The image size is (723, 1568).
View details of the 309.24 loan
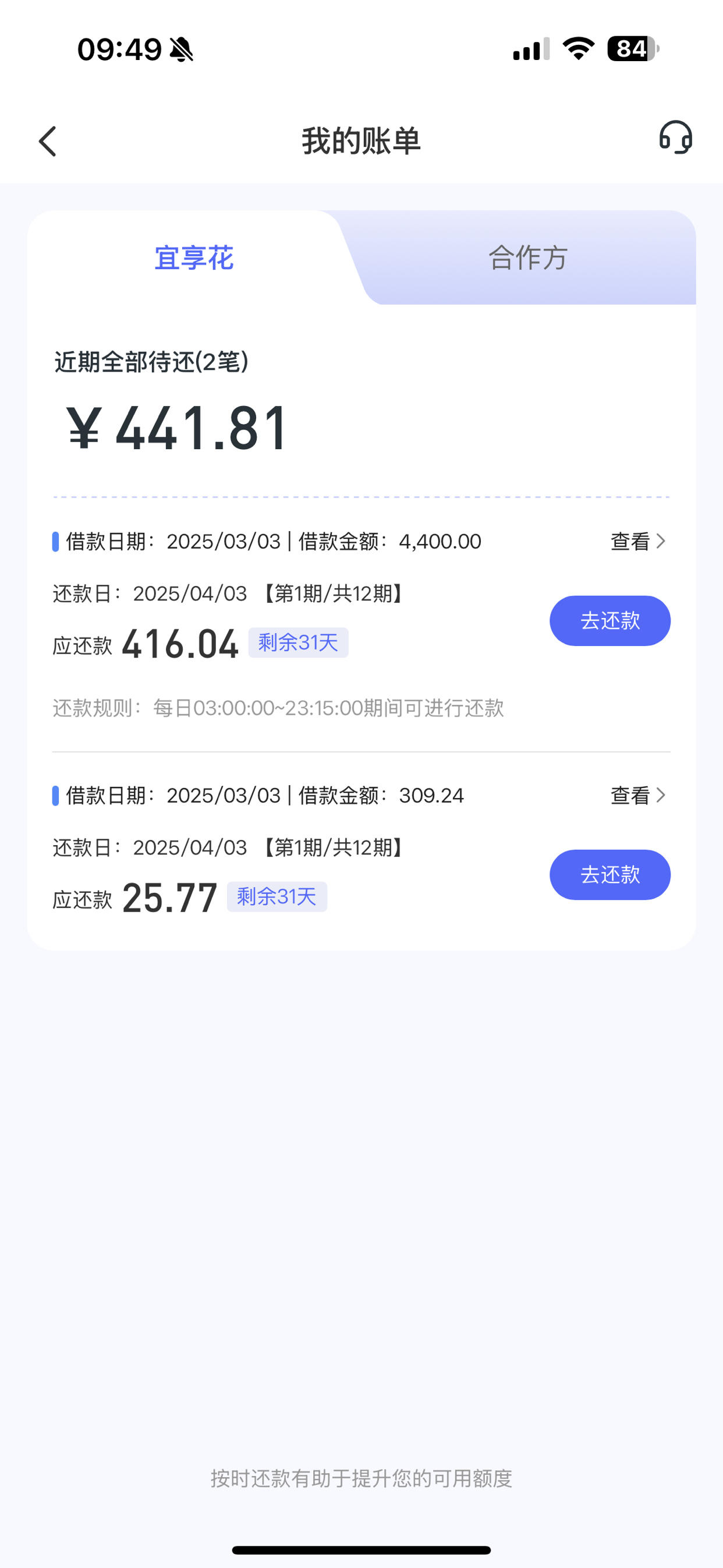coord(639,795)
